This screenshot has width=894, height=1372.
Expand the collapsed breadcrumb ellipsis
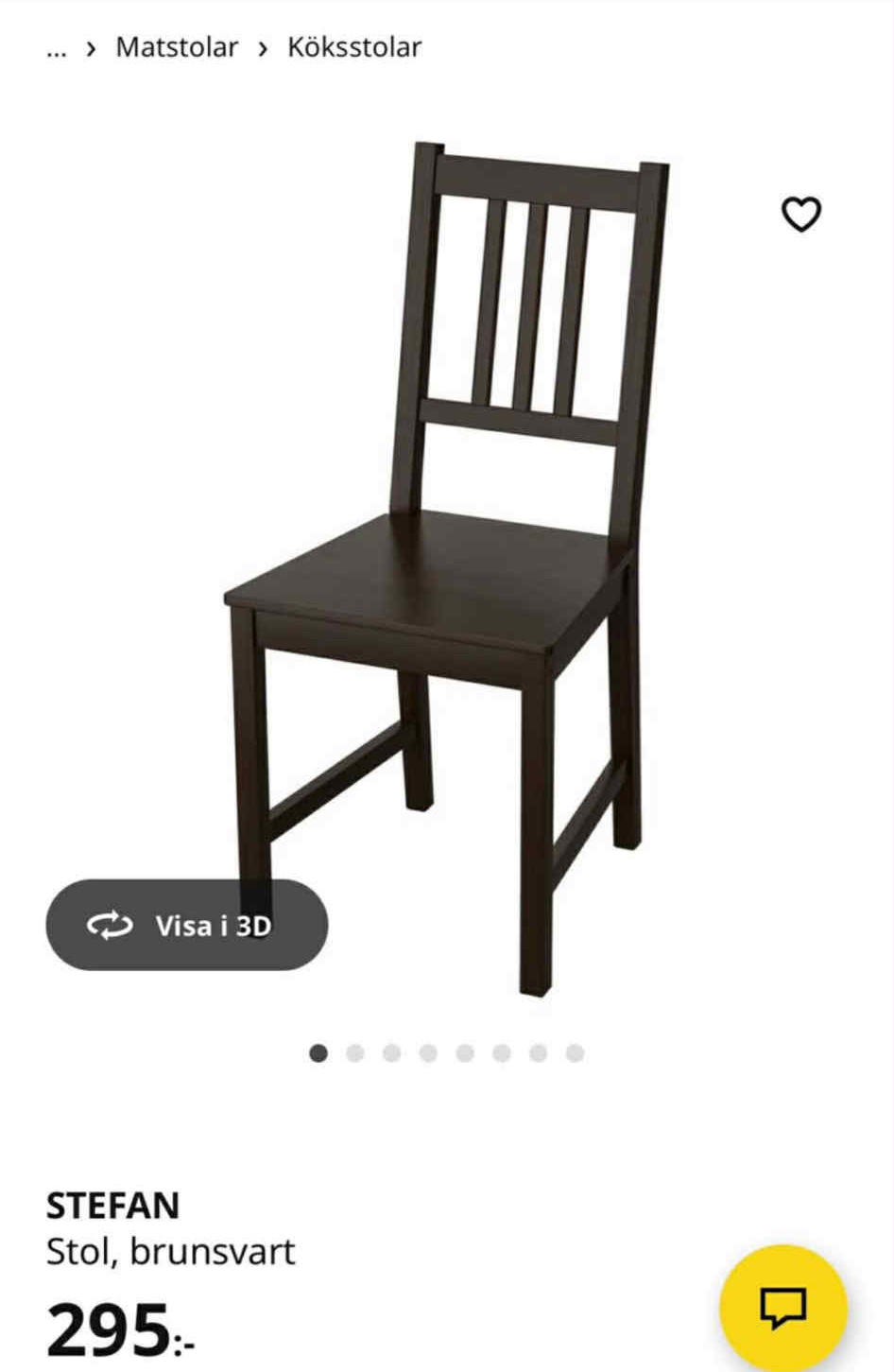(x=57, y=48)
